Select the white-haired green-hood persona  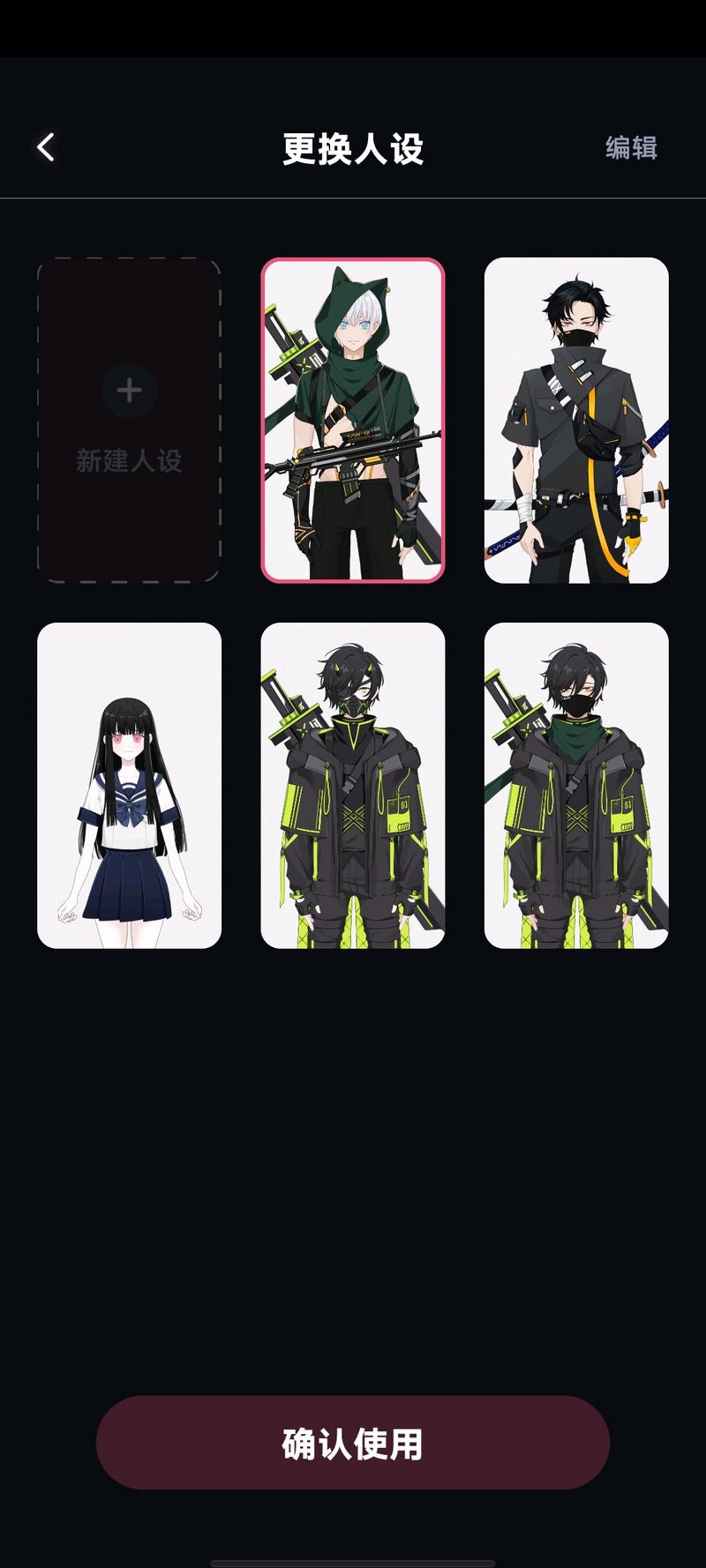pyautogui.click(x=353, y=420)
